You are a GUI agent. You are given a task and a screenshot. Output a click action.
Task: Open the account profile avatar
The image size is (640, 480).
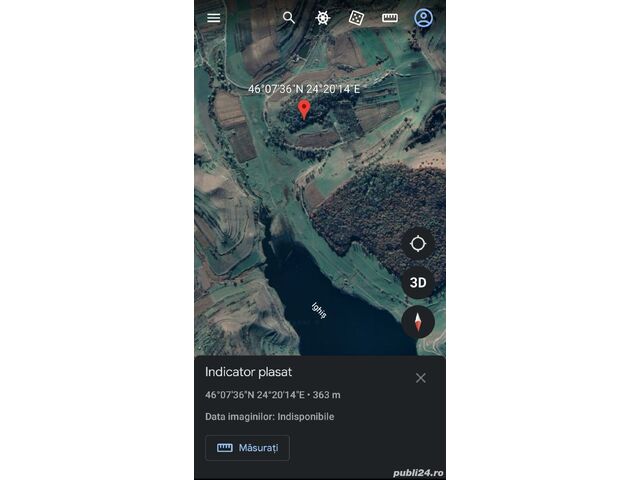point(424,18)
